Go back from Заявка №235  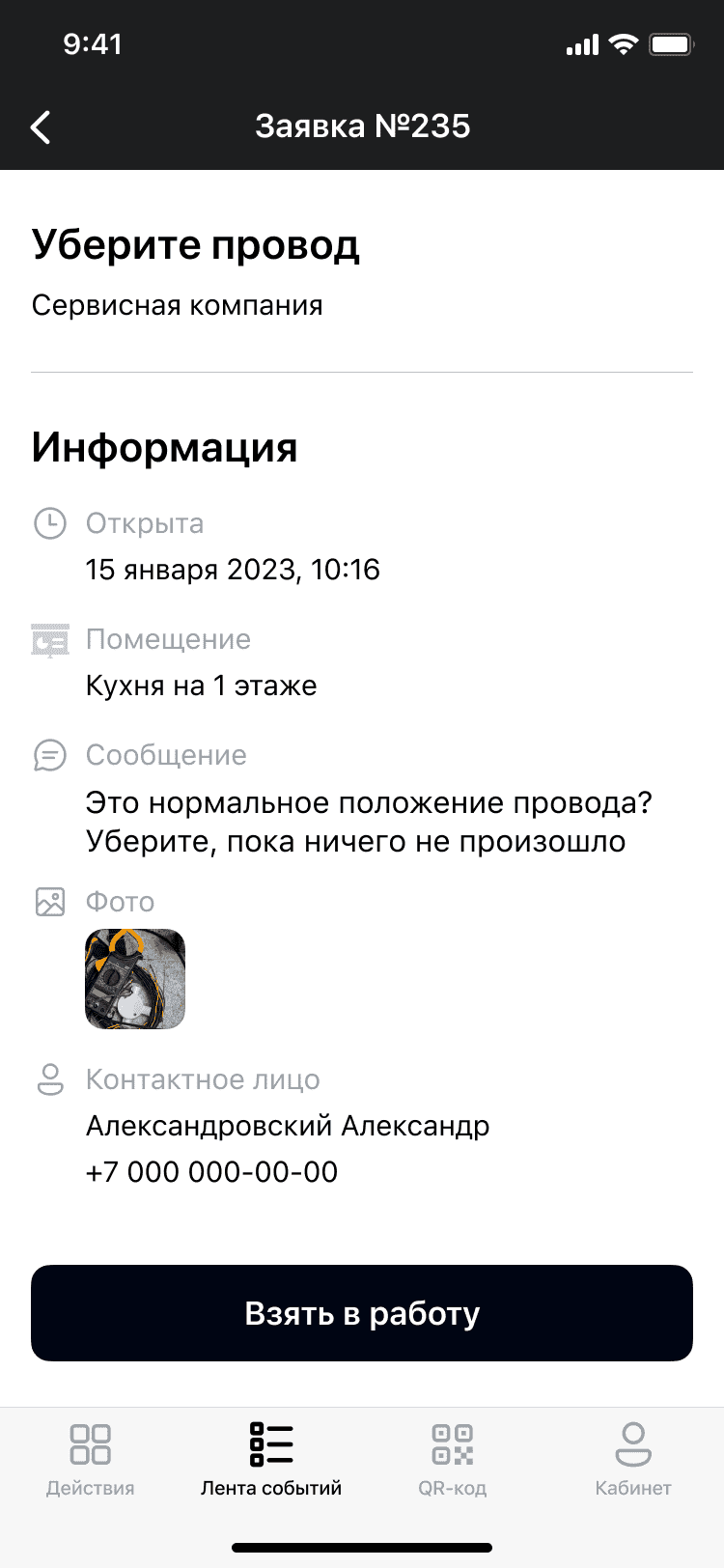point(41,126)
